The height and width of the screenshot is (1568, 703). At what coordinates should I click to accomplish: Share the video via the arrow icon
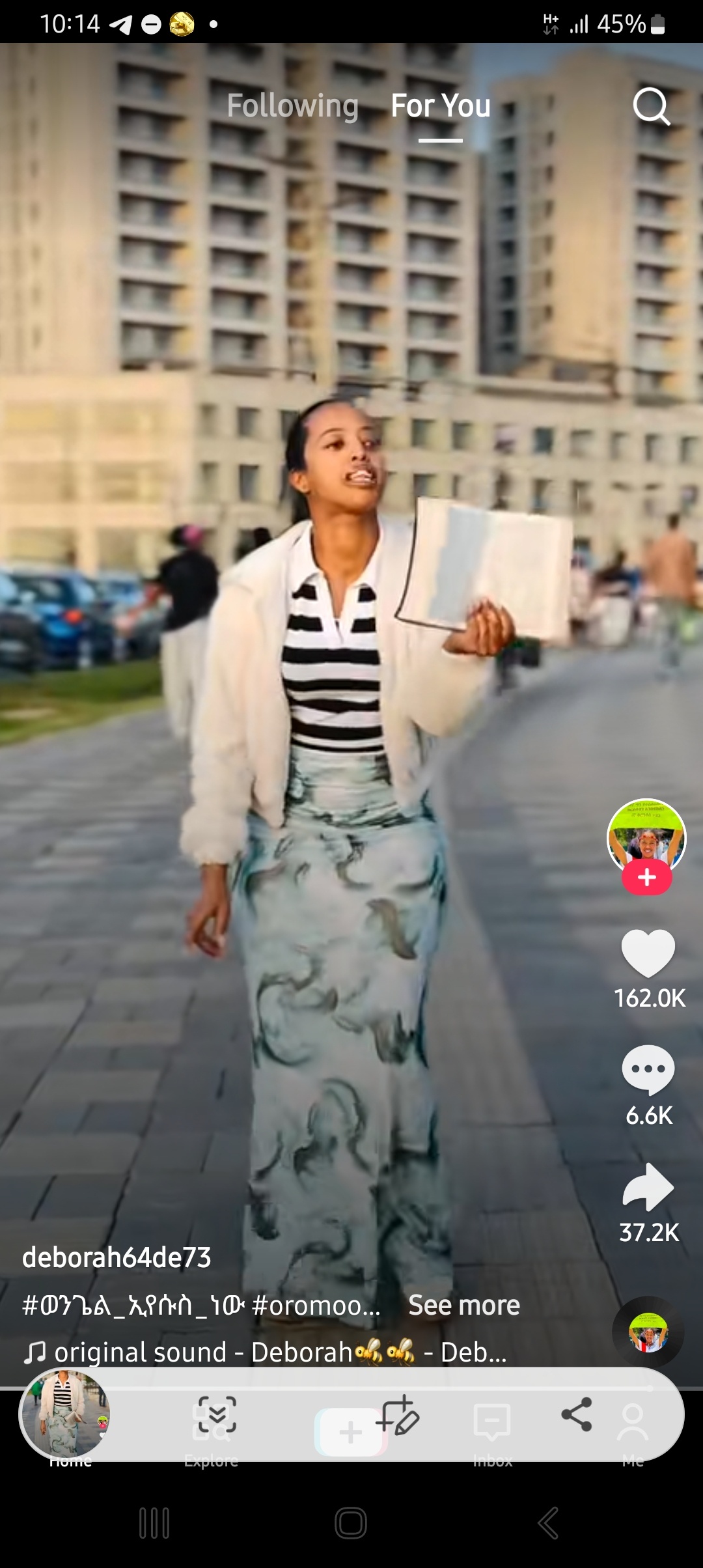(x=648, y=1186)
